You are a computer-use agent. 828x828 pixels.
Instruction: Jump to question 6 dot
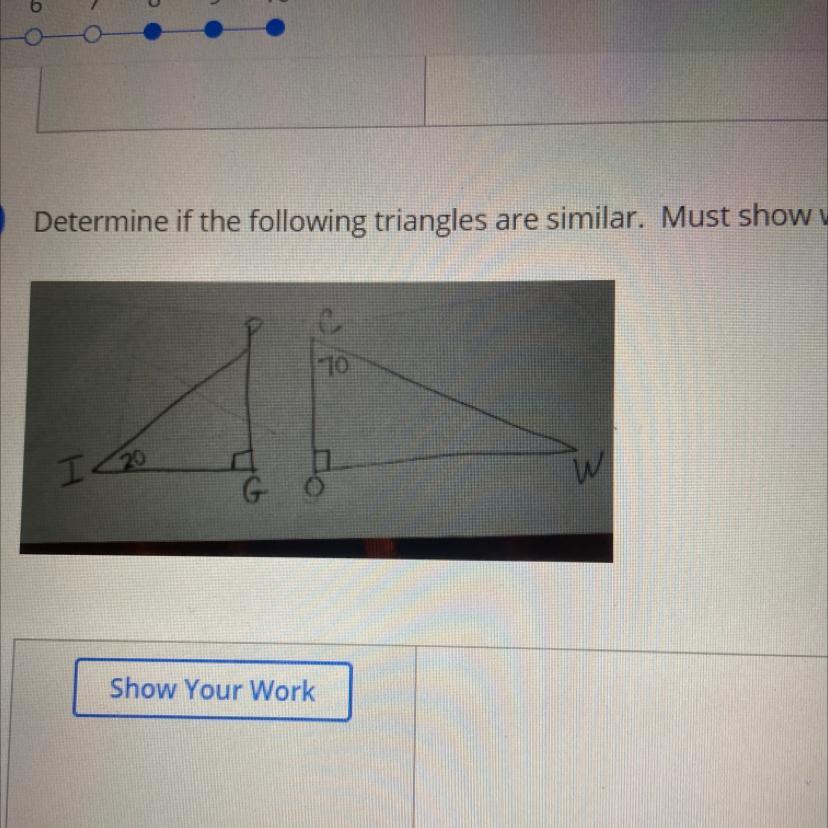[32, 36]
